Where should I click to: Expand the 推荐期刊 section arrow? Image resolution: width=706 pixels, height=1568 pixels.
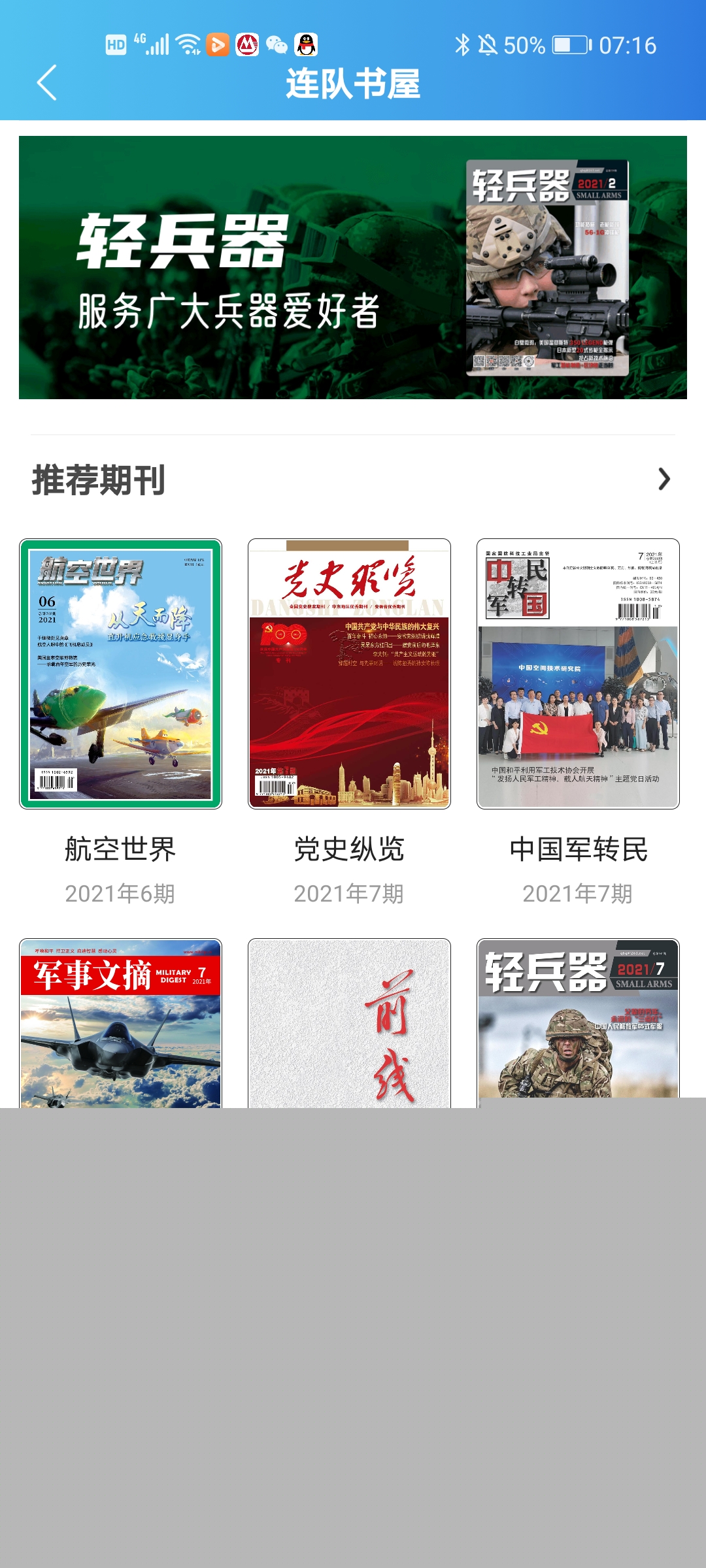point(664,479)
